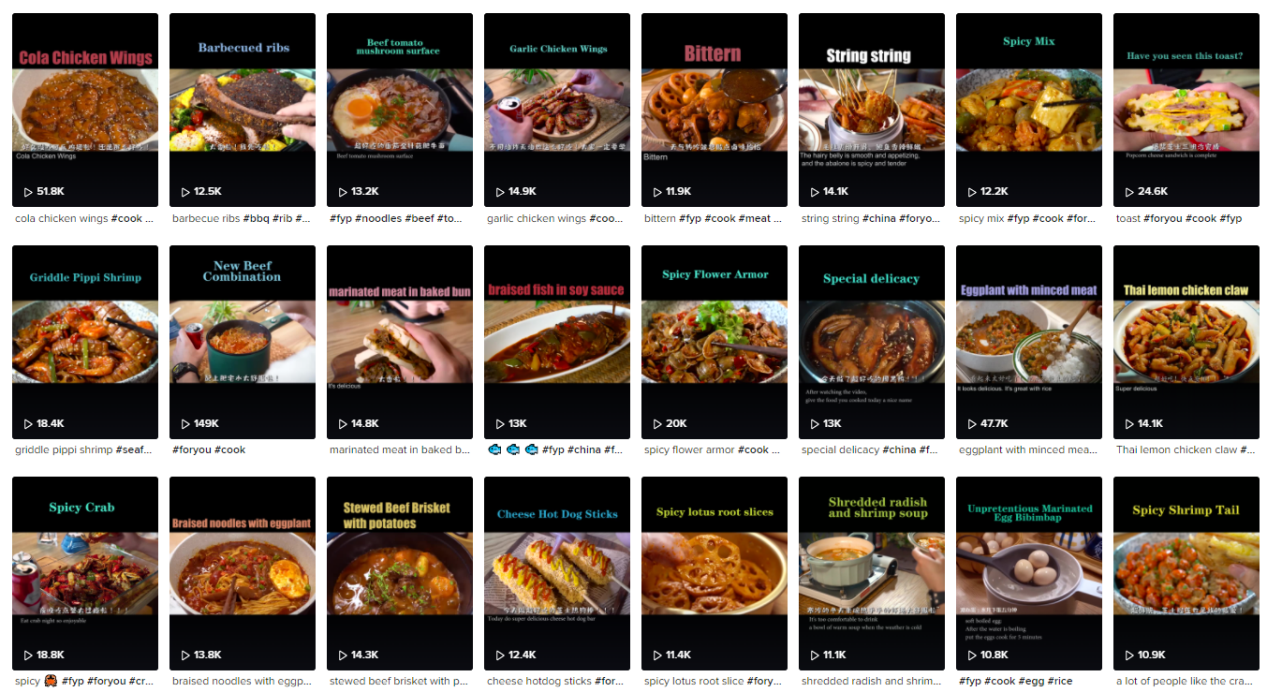Watch the Garlic Chicken Wings video
Screen dimensions: 1267x692
coord(557,110)
